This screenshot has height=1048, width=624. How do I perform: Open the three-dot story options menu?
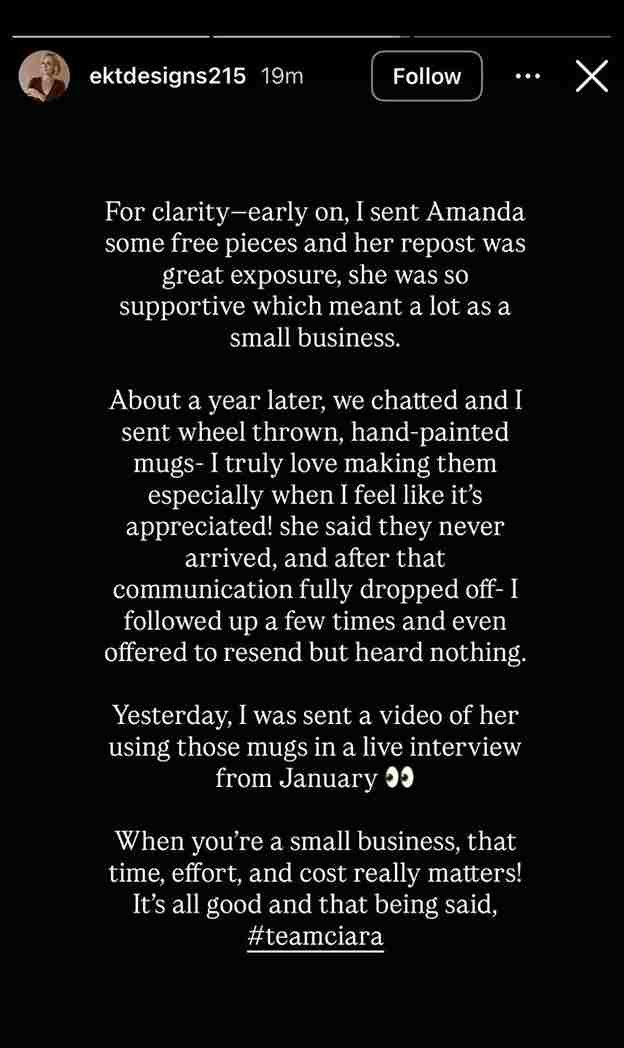coord(527,76)
